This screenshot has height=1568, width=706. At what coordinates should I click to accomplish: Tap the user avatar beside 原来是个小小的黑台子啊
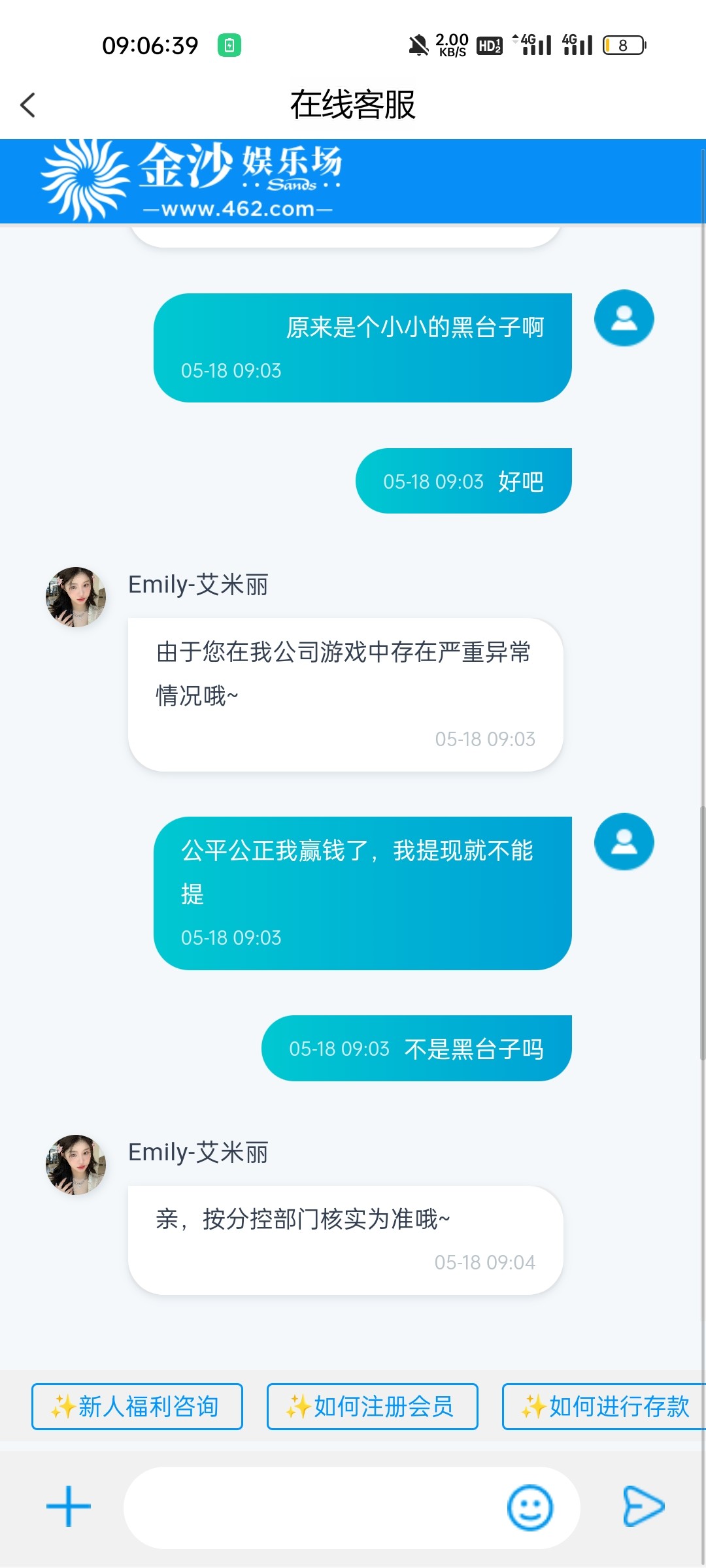pos(623,318)
